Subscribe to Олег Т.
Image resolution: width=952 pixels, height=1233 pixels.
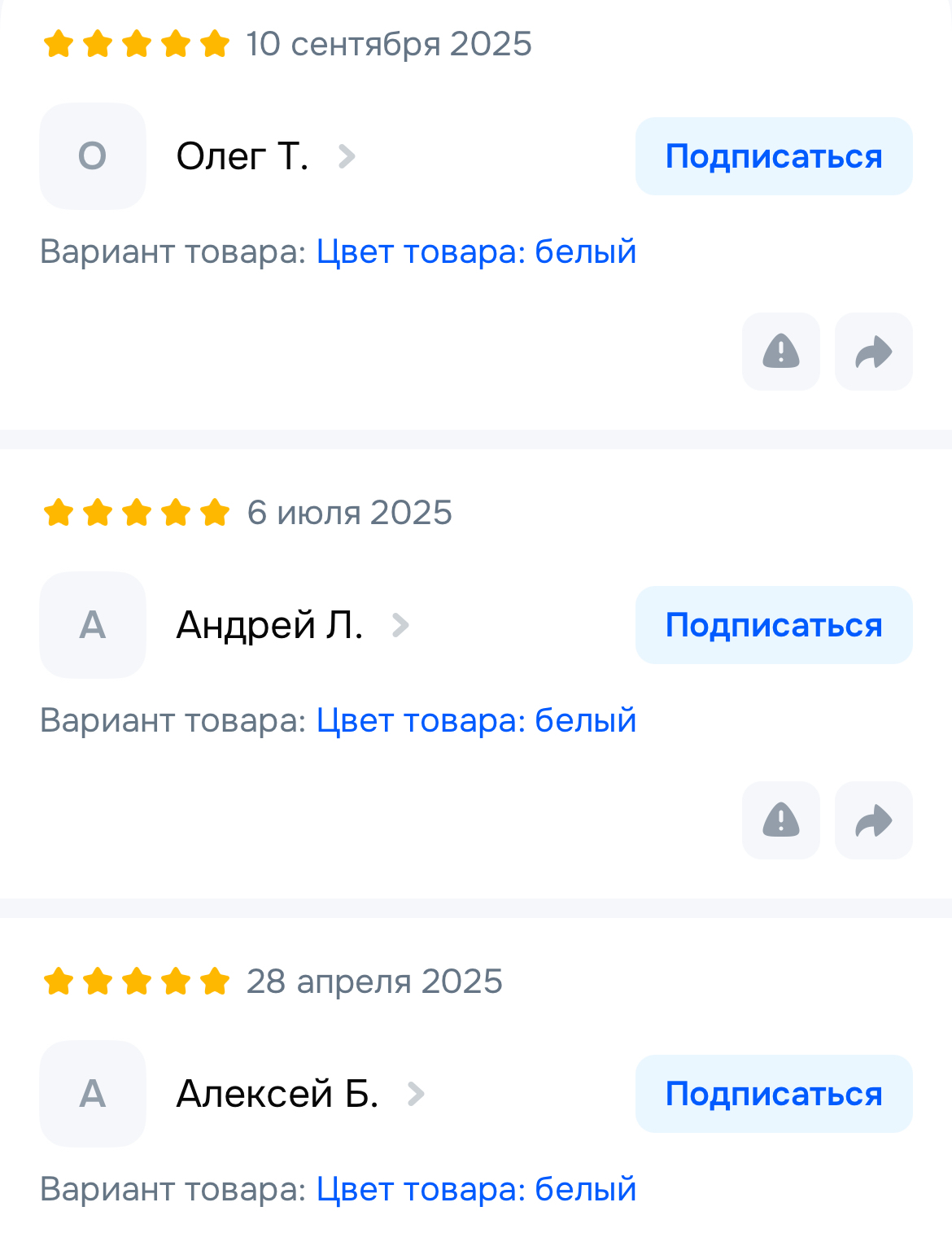[773, 156]
